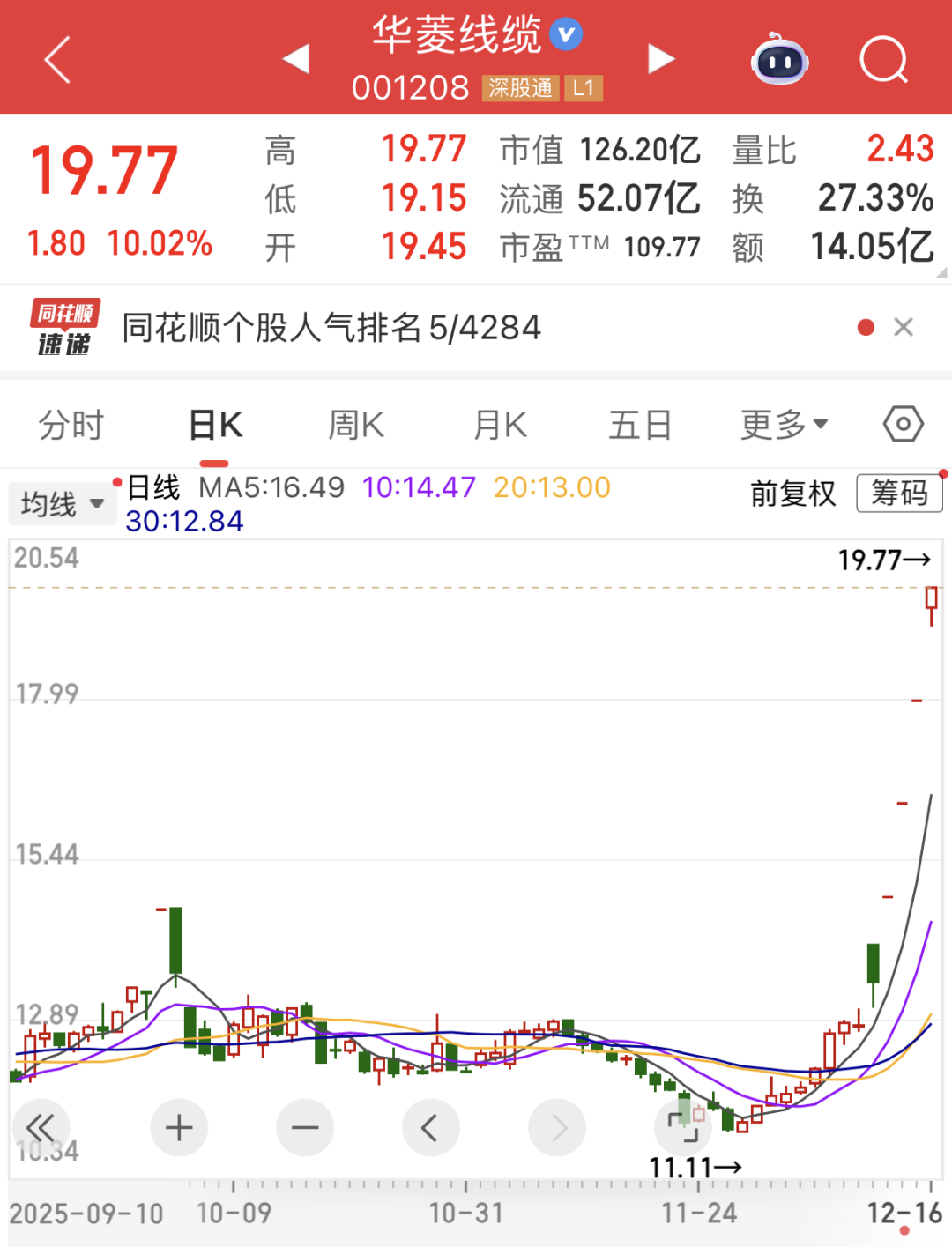Open the robot AI assistant
The width and height of the screenshot is (952, 1247).
click(779, 60)
